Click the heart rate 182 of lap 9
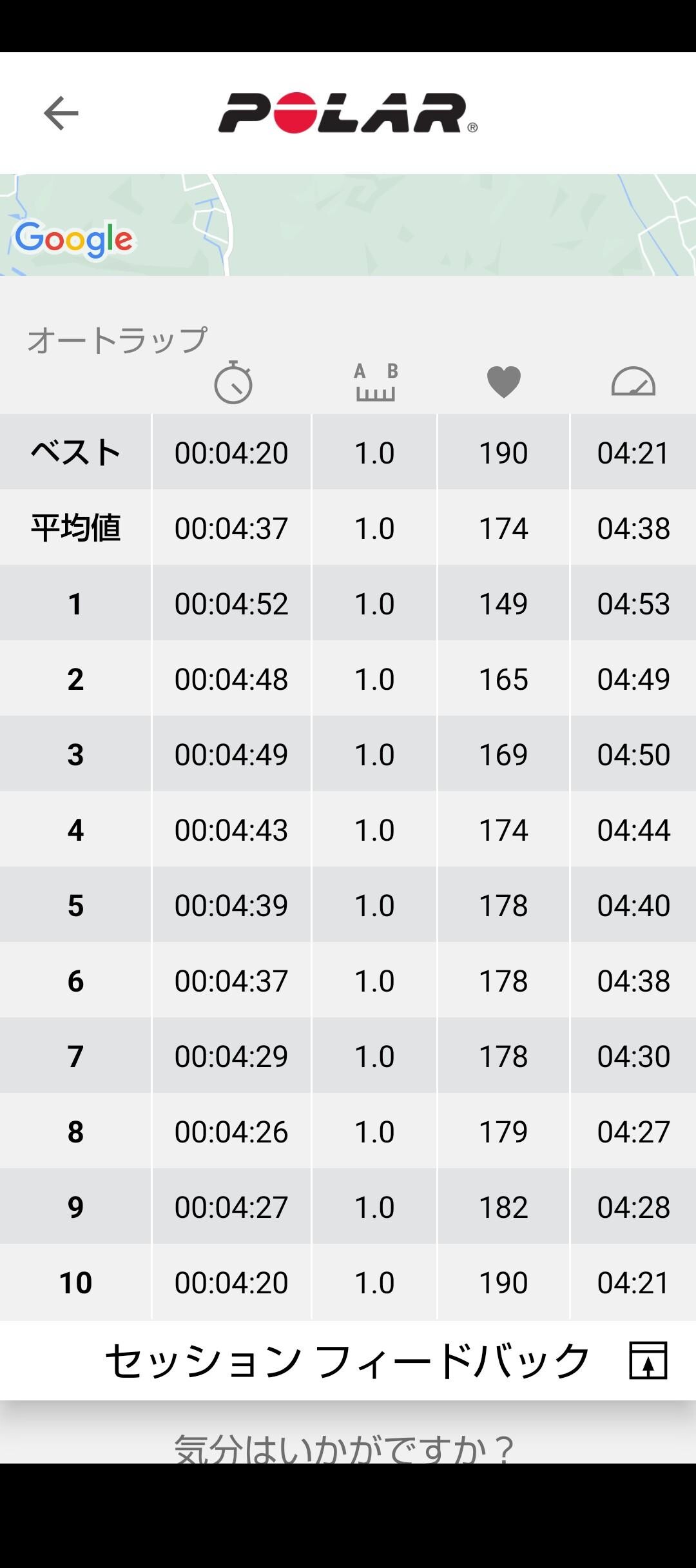The width and height of the screenshot is (696, 1568). click(x=505, y=1207)
